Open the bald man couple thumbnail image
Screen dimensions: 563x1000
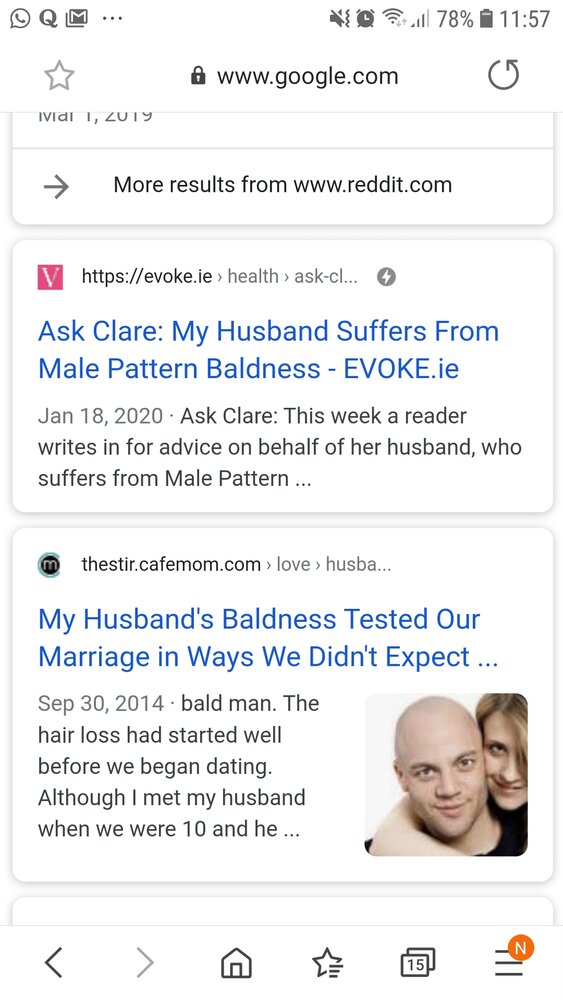446,774
